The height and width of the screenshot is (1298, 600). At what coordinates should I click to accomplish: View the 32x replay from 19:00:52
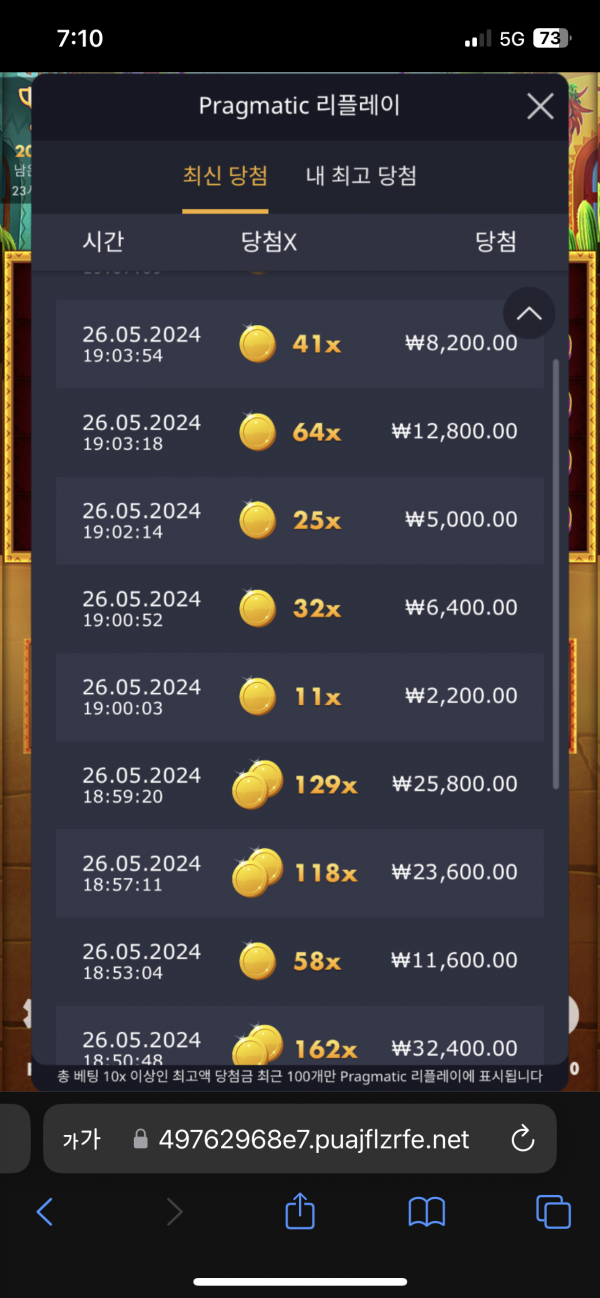(300, 608)
